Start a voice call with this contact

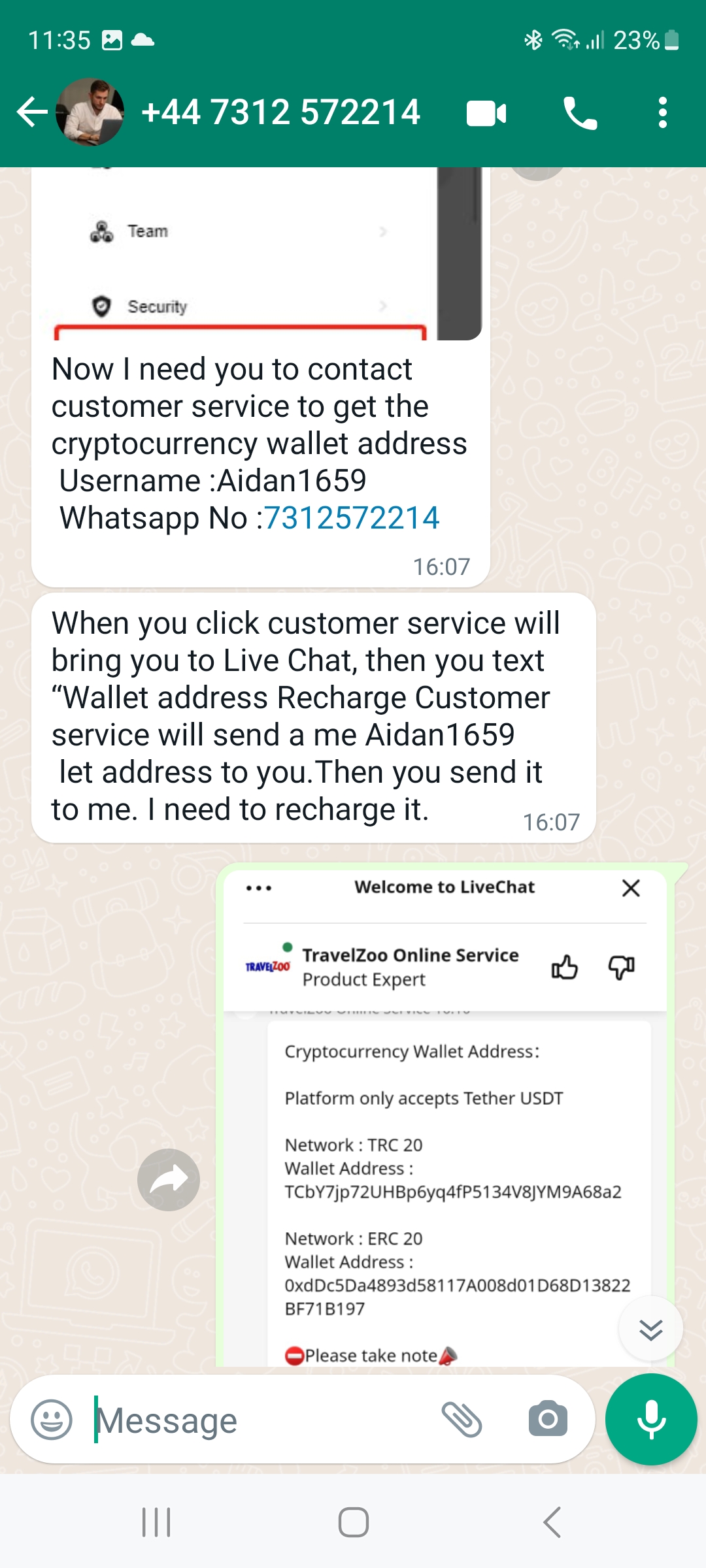point(580,113)
